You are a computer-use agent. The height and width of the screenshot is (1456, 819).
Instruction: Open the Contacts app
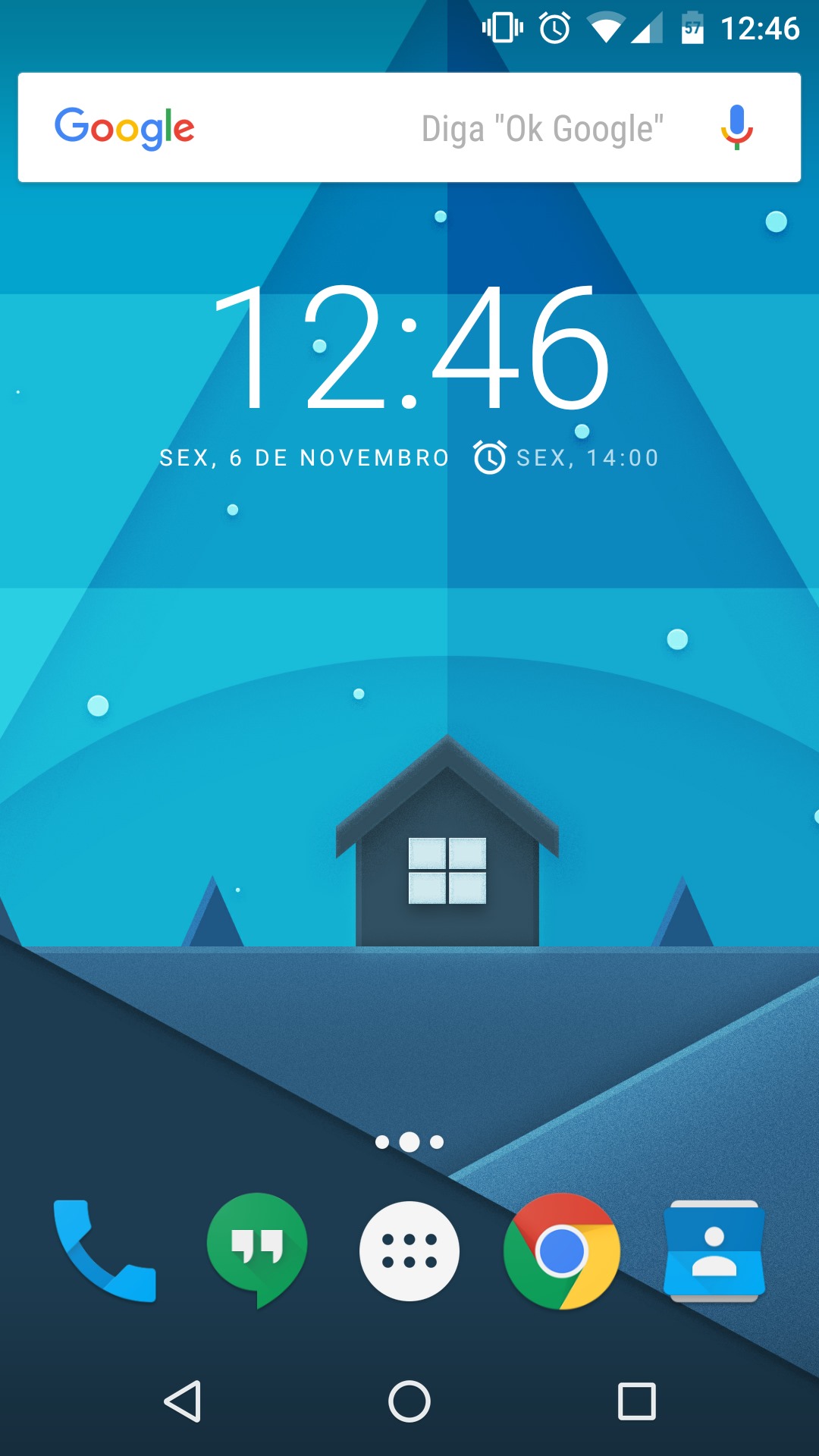pyautogui.click(x=714, y=1250)
